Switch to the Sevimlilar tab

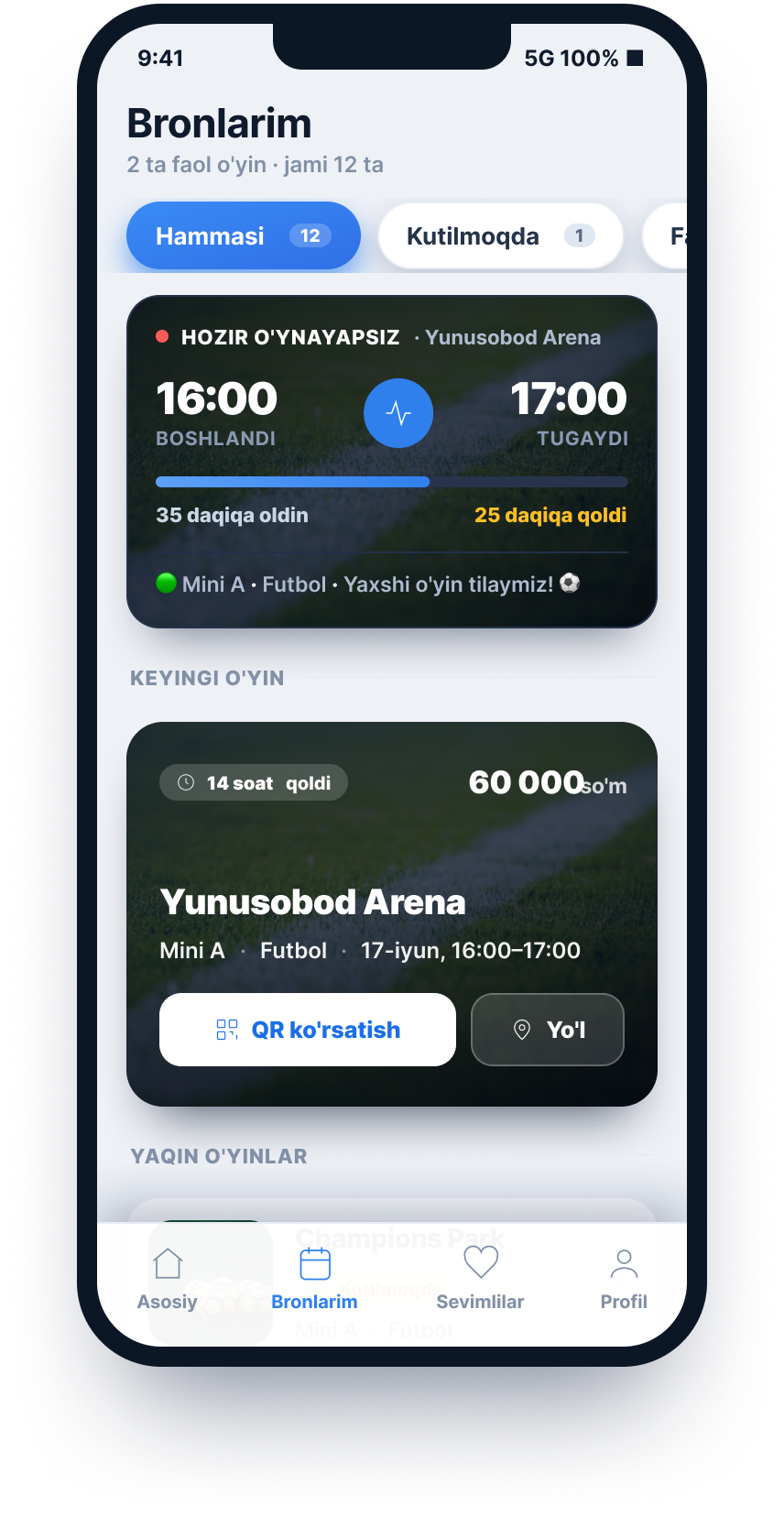point(480,1280)
